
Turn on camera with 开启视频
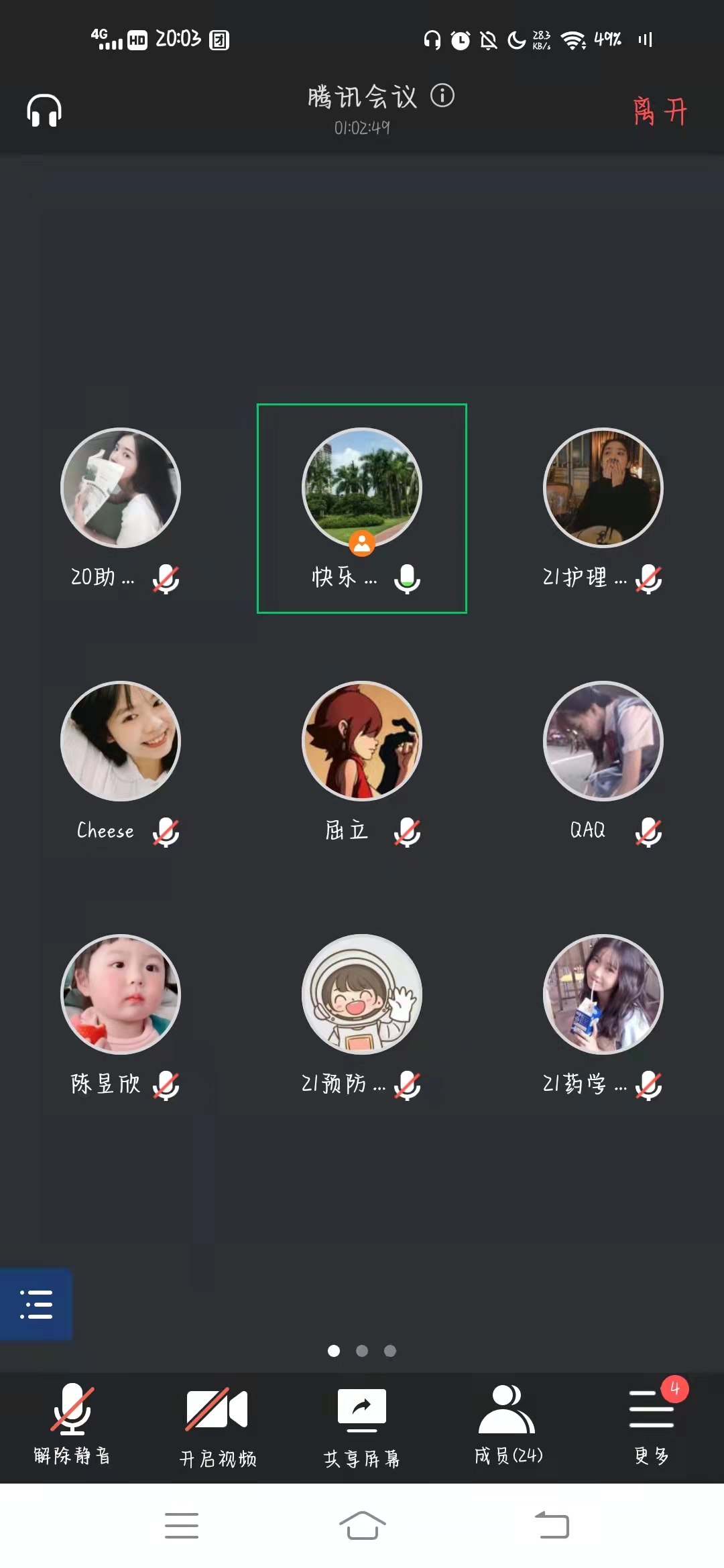[217, 1425]
